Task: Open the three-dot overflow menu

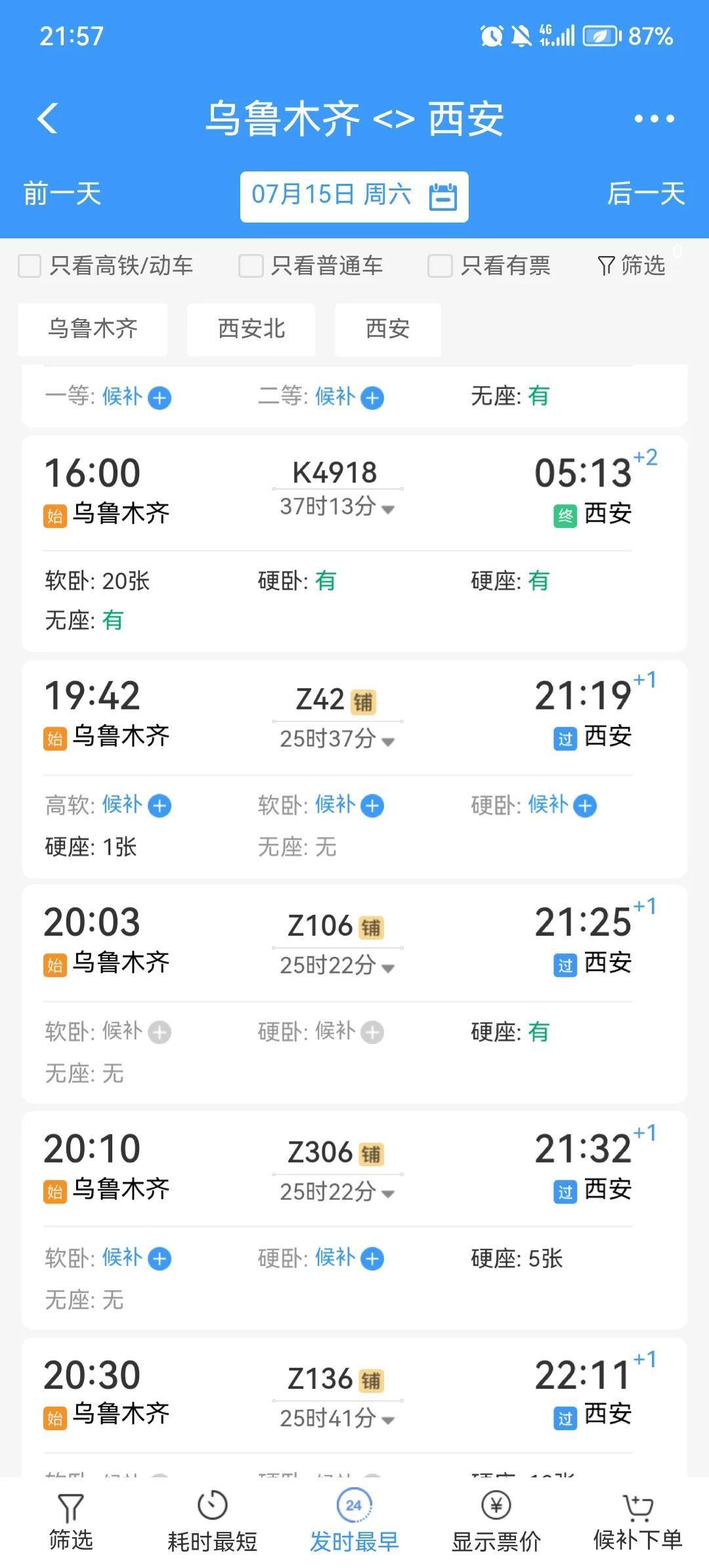Action: pos(654,119)
